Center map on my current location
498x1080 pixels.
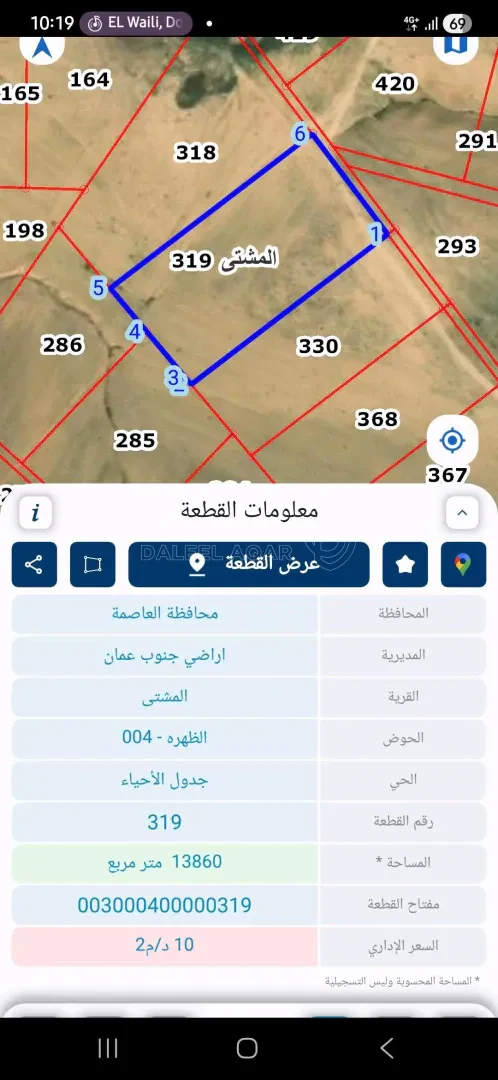(x=453, y=439)
